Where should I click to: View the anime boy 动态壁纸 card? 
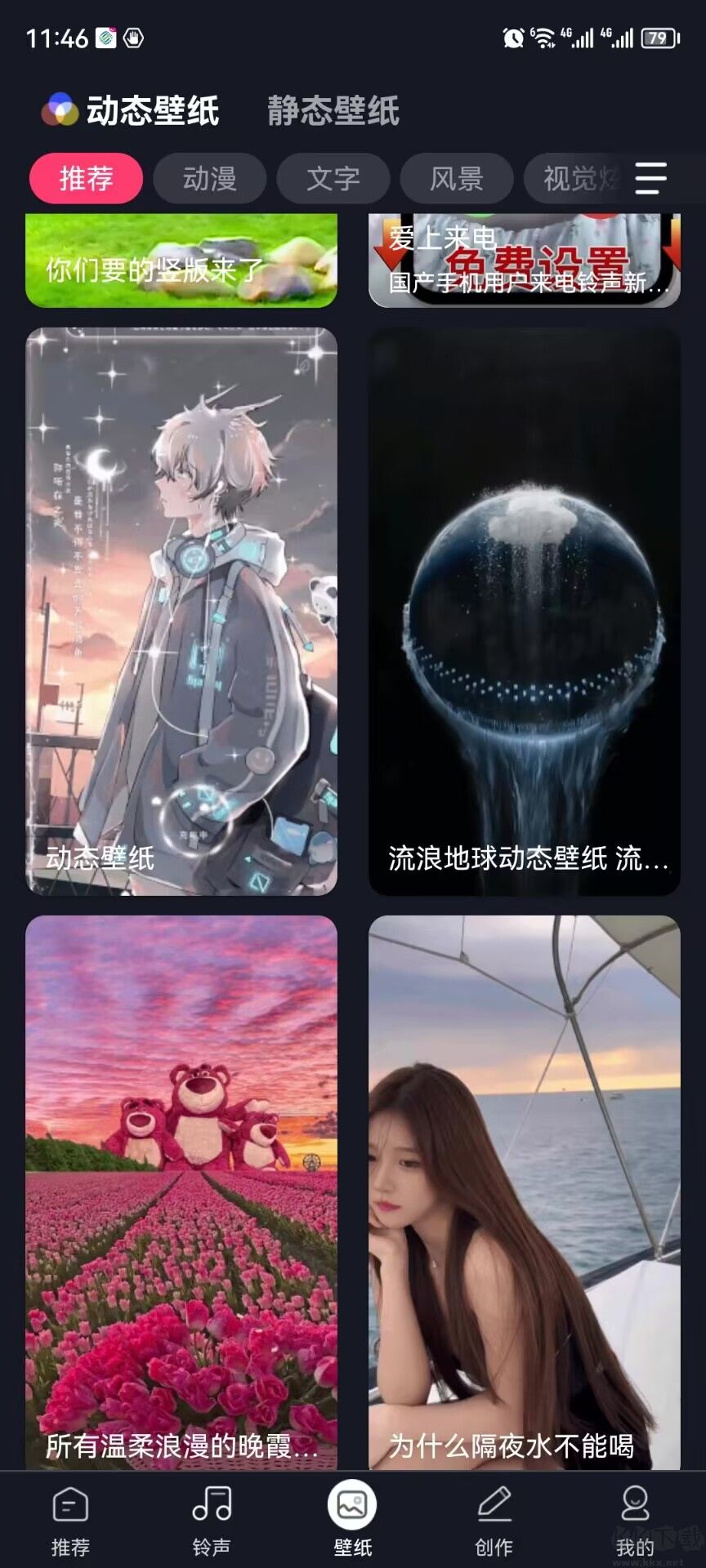[181, 611]
